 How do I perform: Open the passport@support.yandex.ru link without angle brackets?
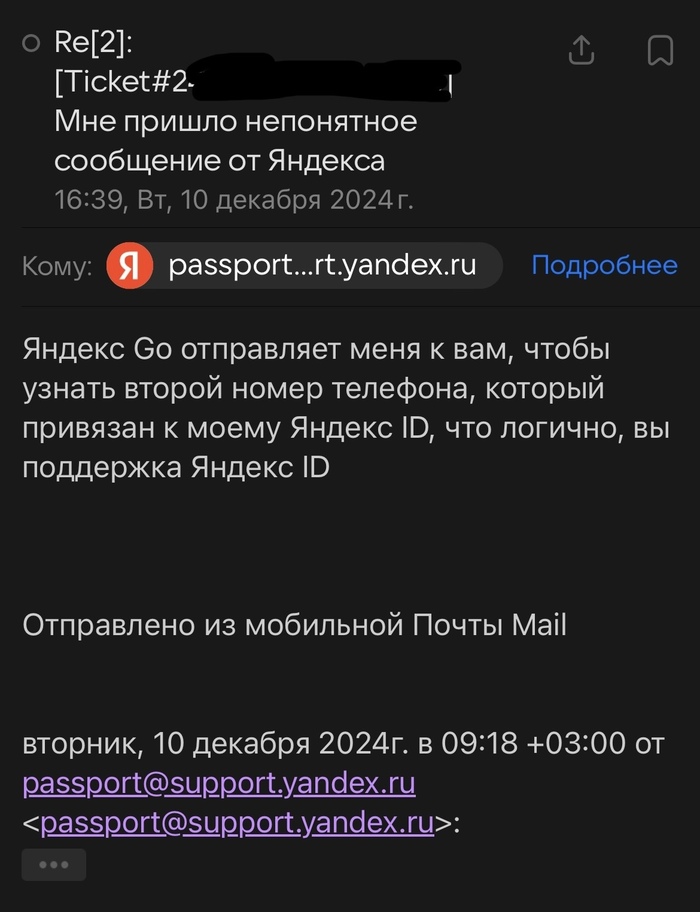tap(219, 782)
